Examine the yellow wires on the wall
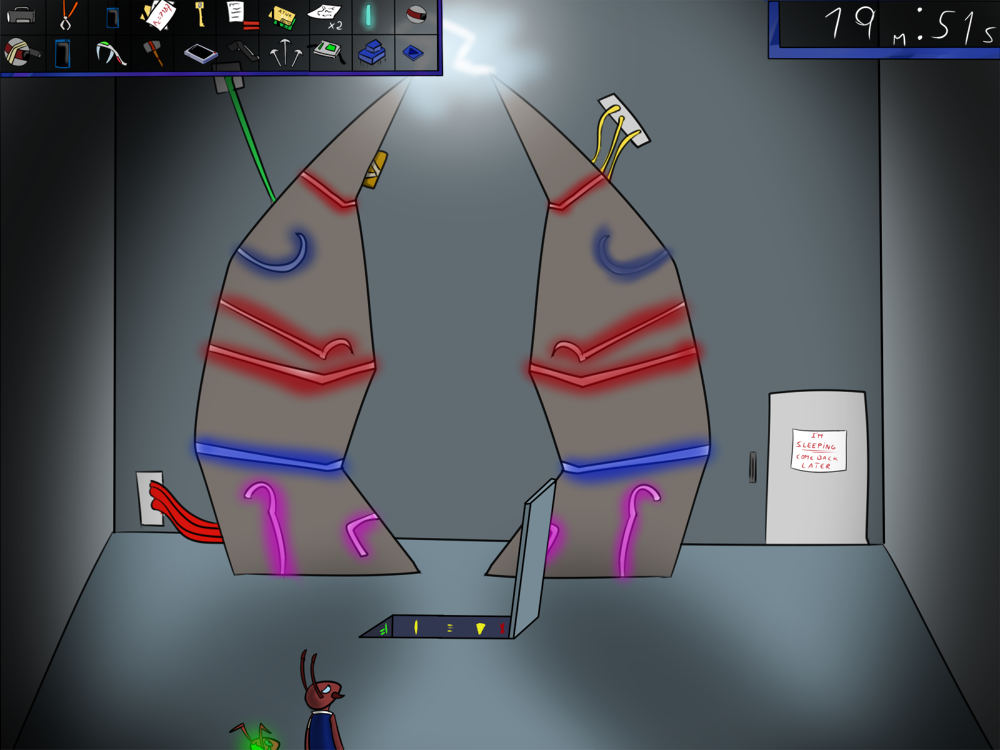 tap(617, 130)
